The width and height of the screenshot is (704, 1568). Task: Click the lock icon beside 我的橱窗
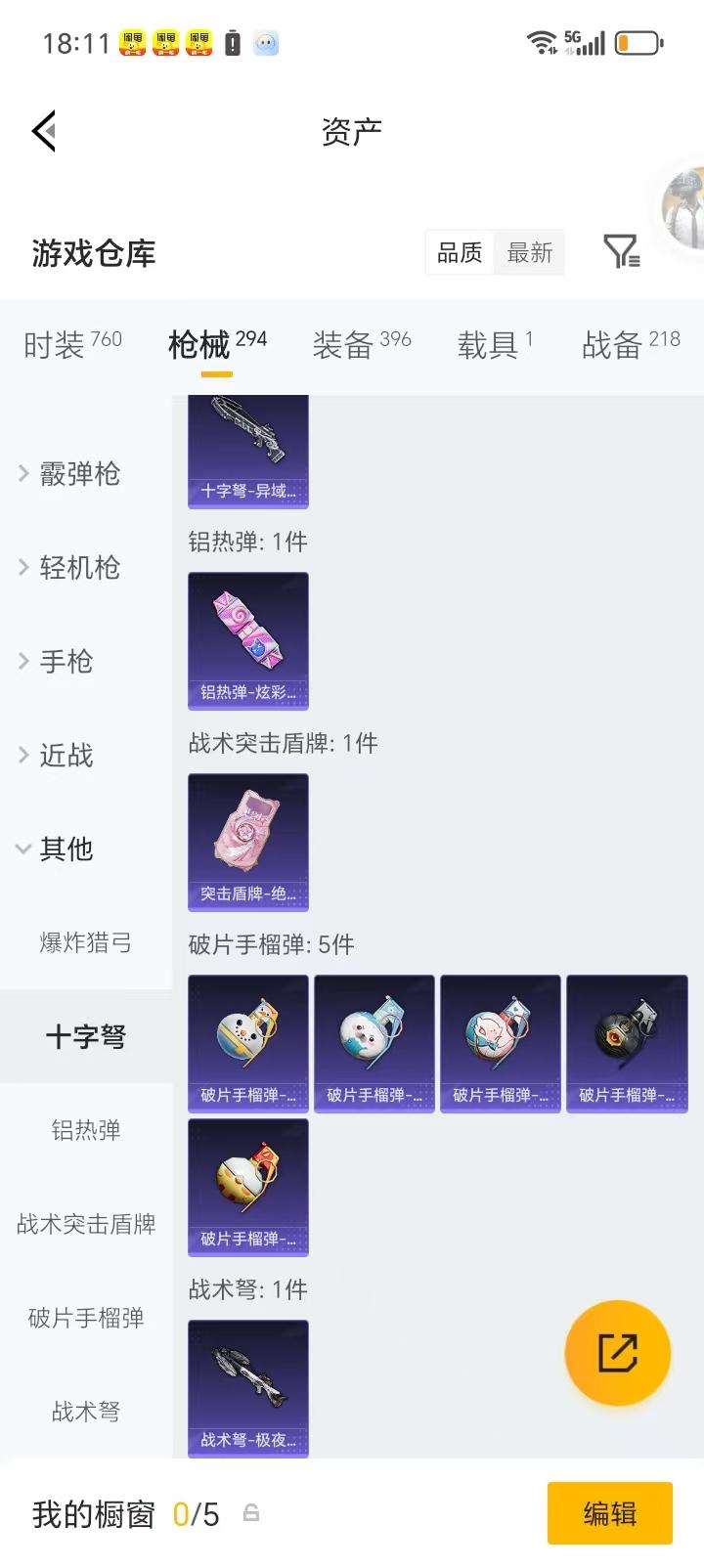tap(251, 1513)
